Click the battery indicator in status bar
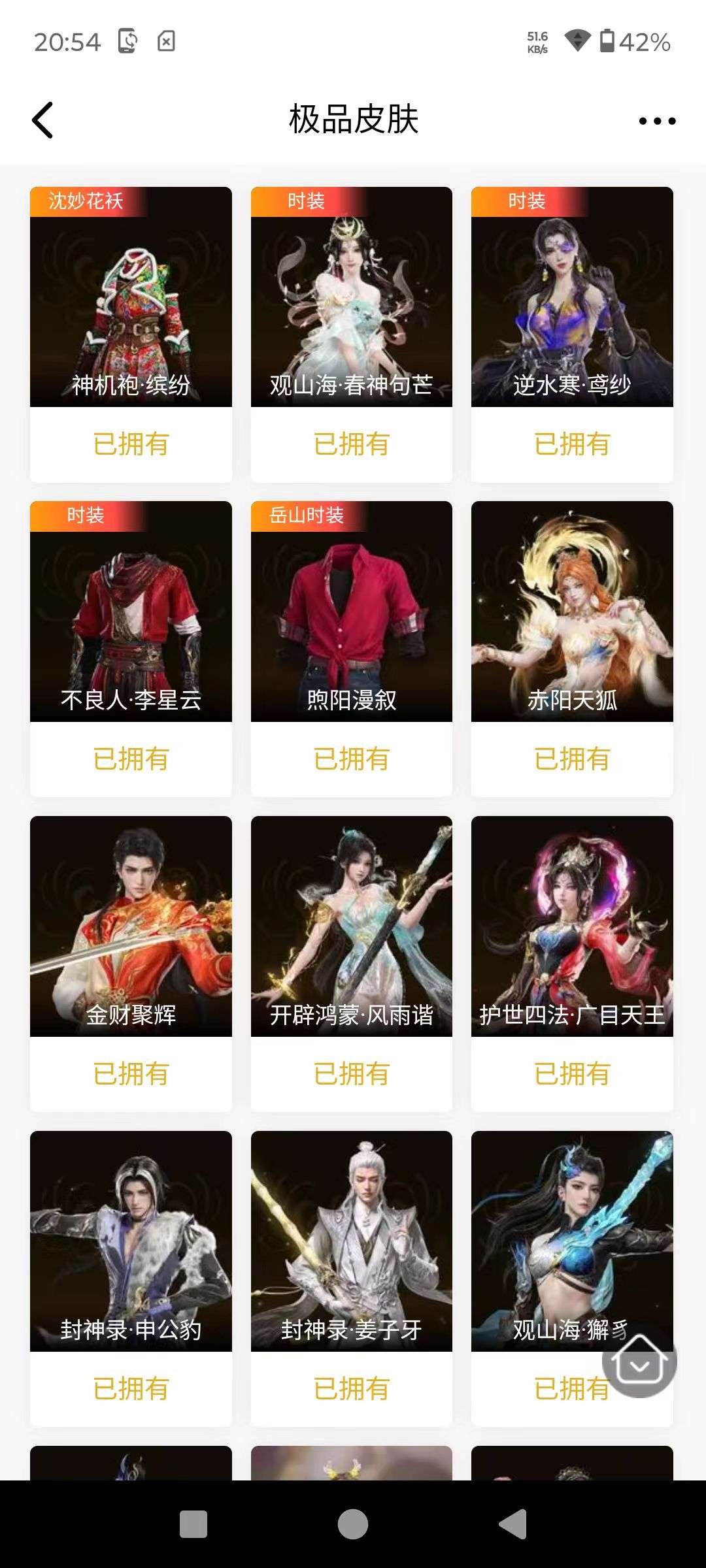706x1568 pixels. 611,42
